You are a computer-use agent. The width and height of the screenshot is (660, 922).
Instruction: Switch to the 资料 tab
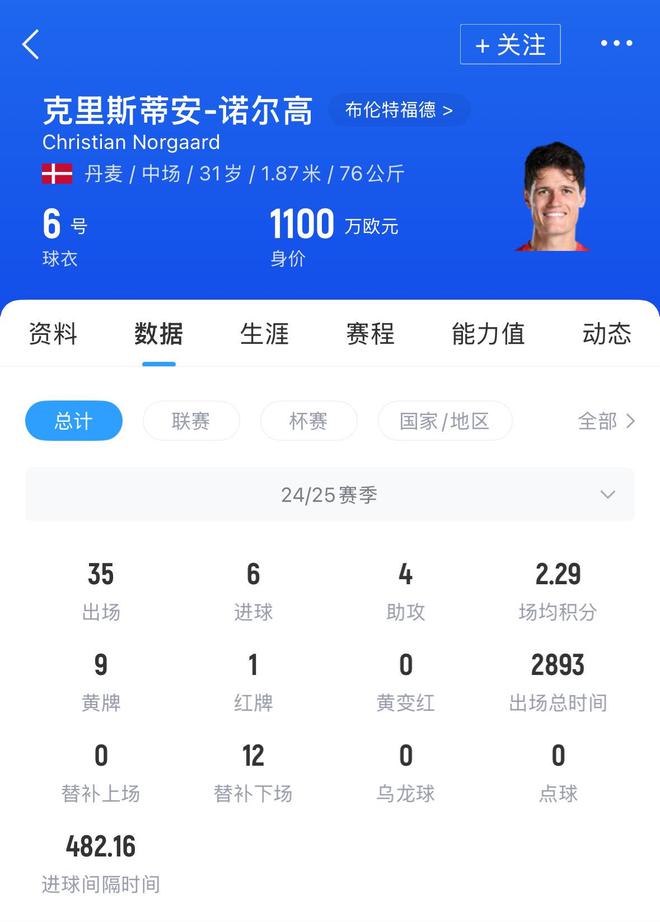(x=53, y=334)
